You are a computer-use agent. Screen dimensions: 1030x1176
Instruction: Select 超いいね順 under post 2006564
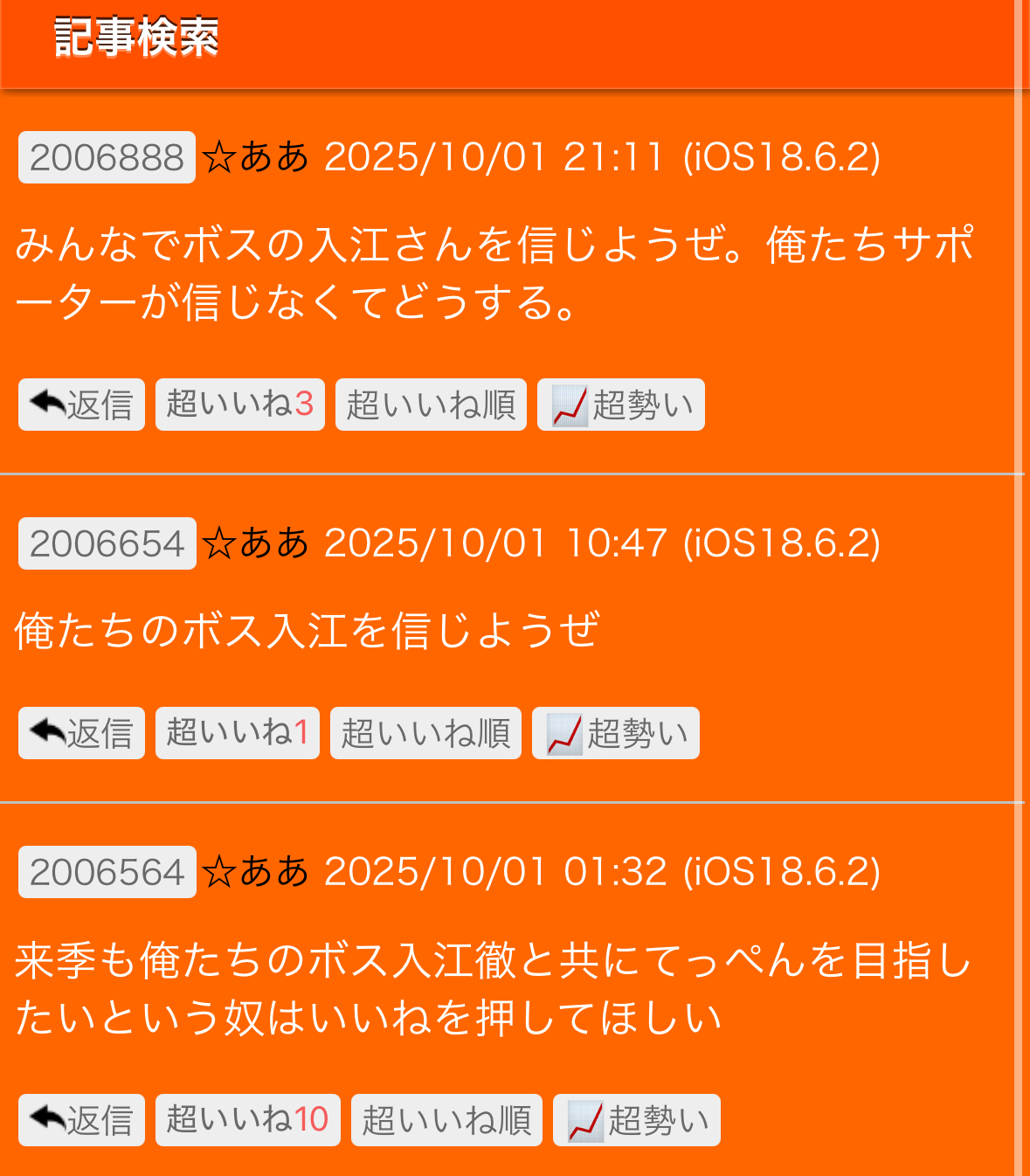click(x=446, y=1120)
